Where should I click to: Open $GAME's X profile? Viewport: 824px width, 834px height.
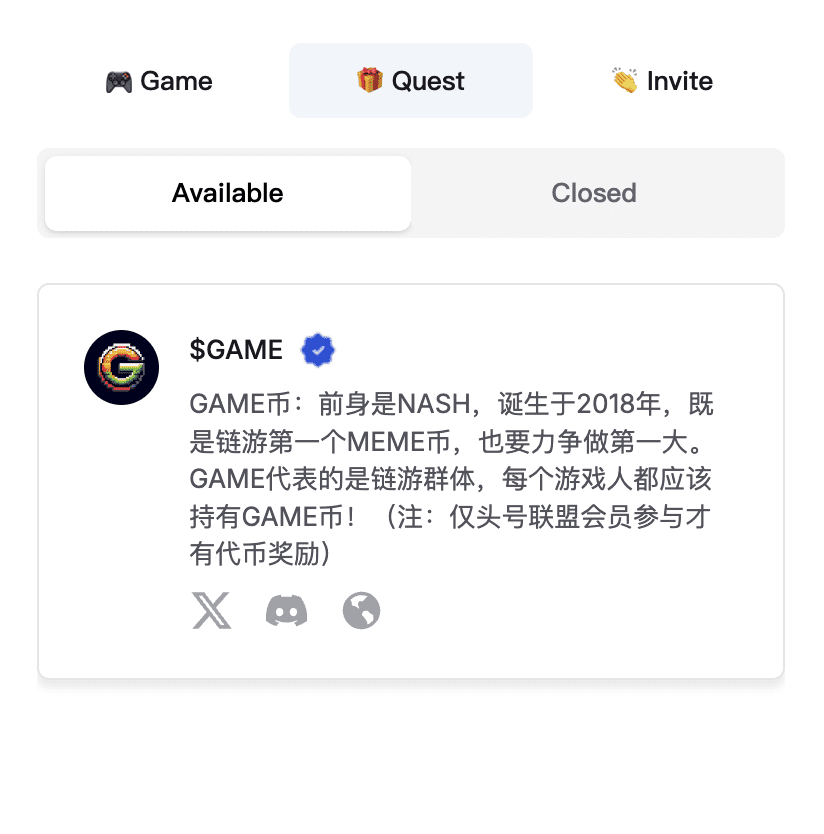(211, 610)
